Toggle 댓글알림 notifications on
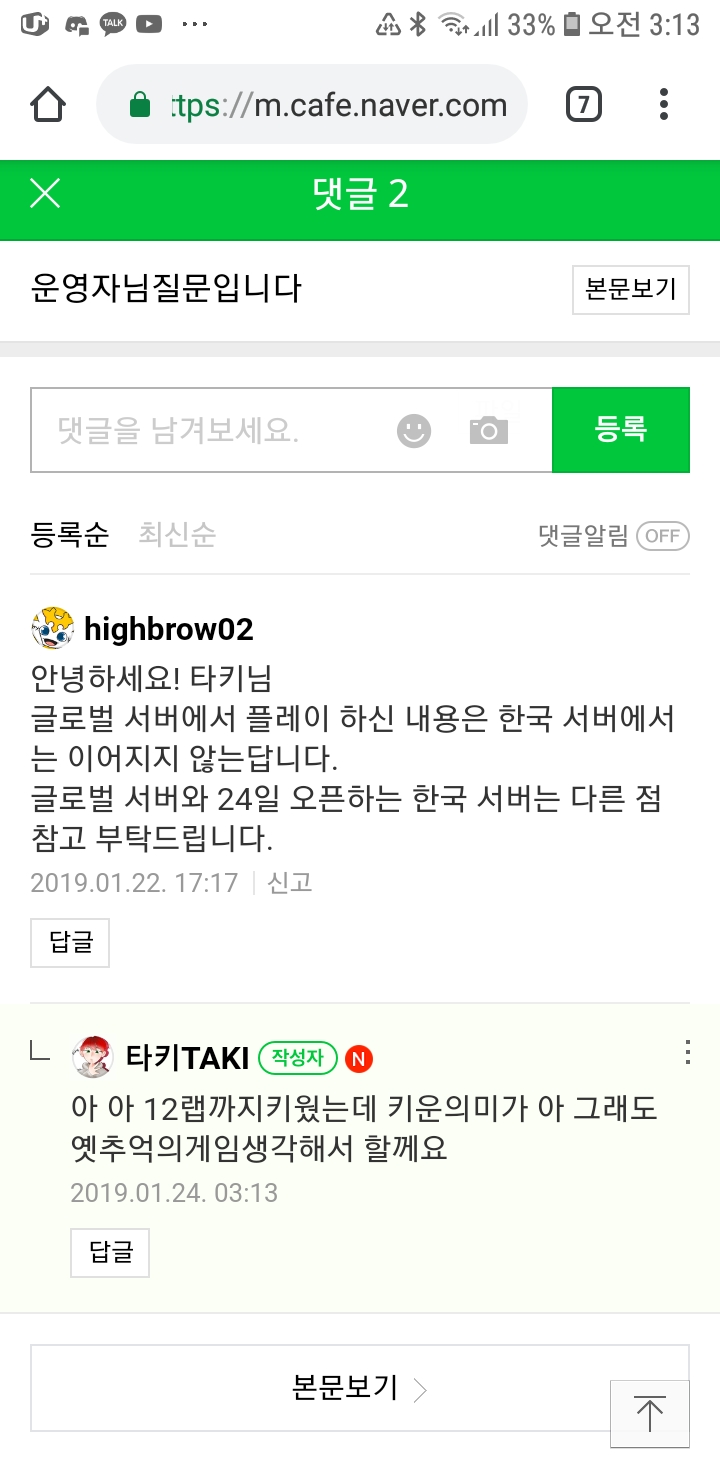720x1480 pixels. pyautogui.click(x=662, y=536)
